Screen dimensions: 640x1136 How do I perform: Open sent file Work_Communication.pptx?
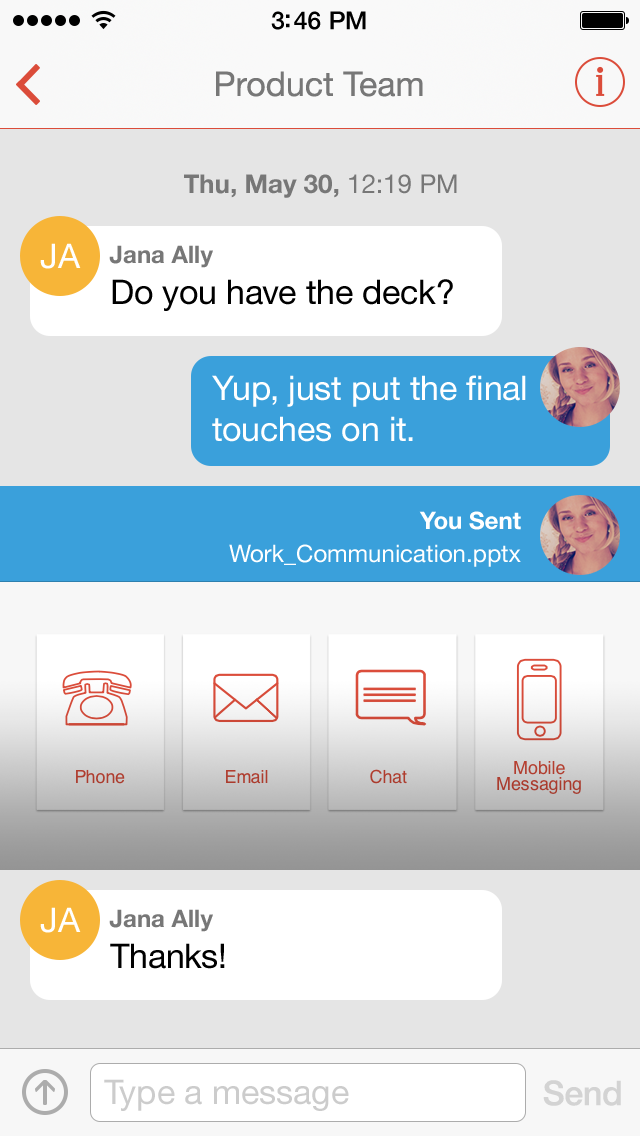click(x=375, y=554)
